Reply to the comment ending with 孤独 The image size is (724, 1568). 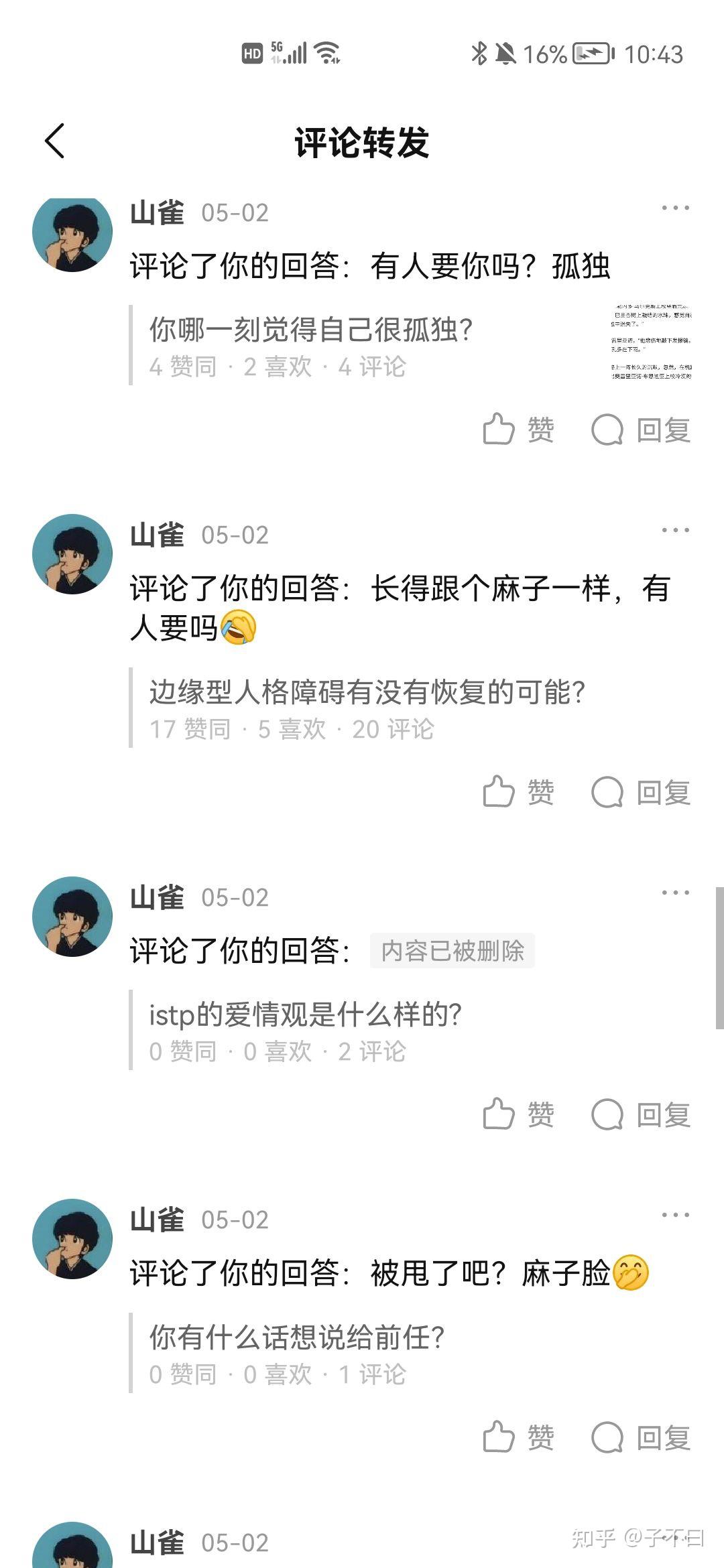point(641,430)
